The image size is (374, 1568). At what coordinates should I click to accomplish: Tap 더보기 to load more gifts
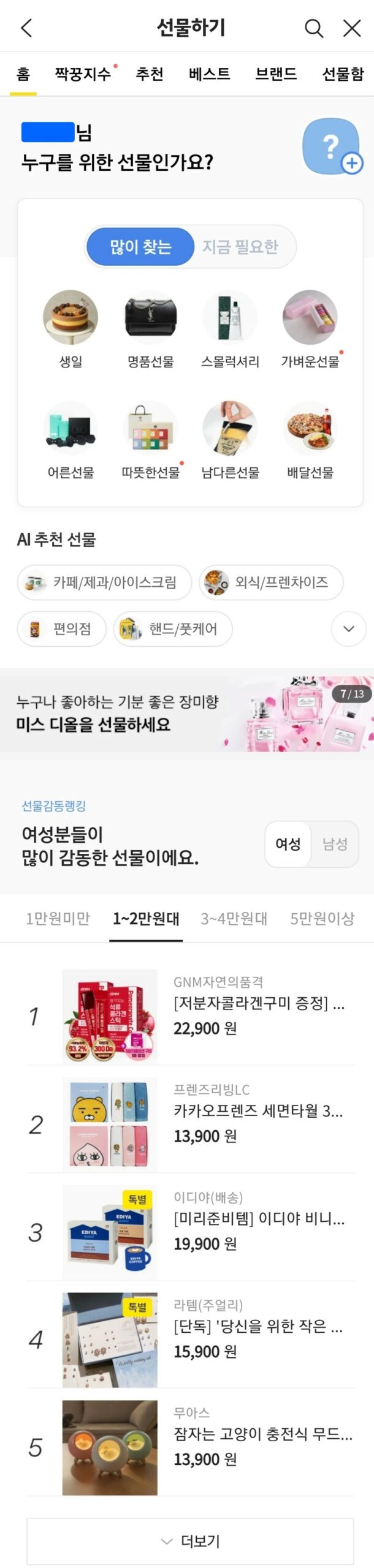click(190, 1541)
